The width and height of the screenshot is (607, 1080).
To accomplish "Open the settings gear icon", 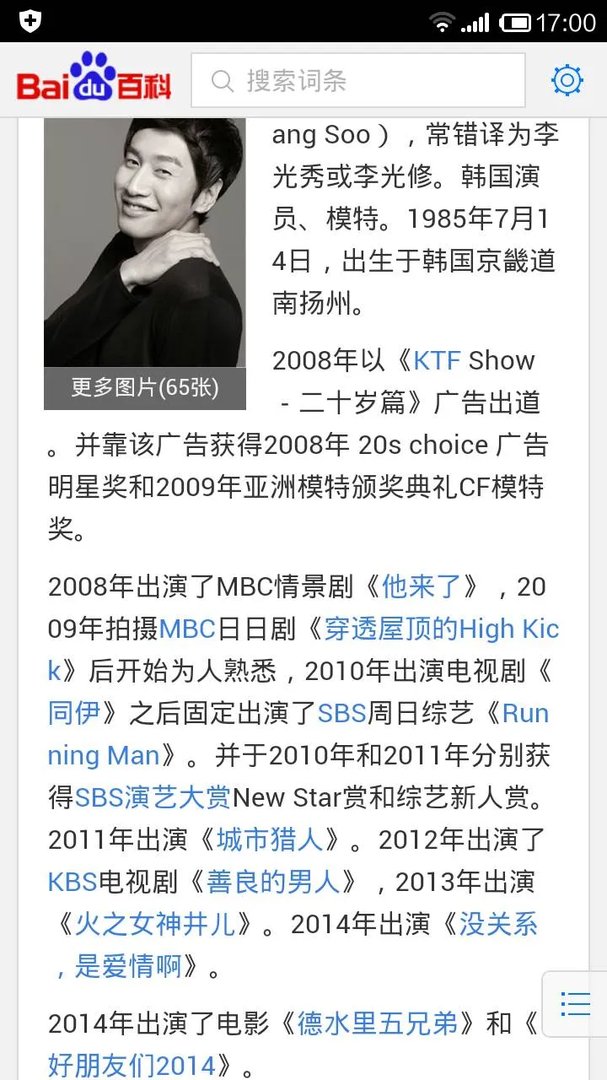I will point(567,81).
